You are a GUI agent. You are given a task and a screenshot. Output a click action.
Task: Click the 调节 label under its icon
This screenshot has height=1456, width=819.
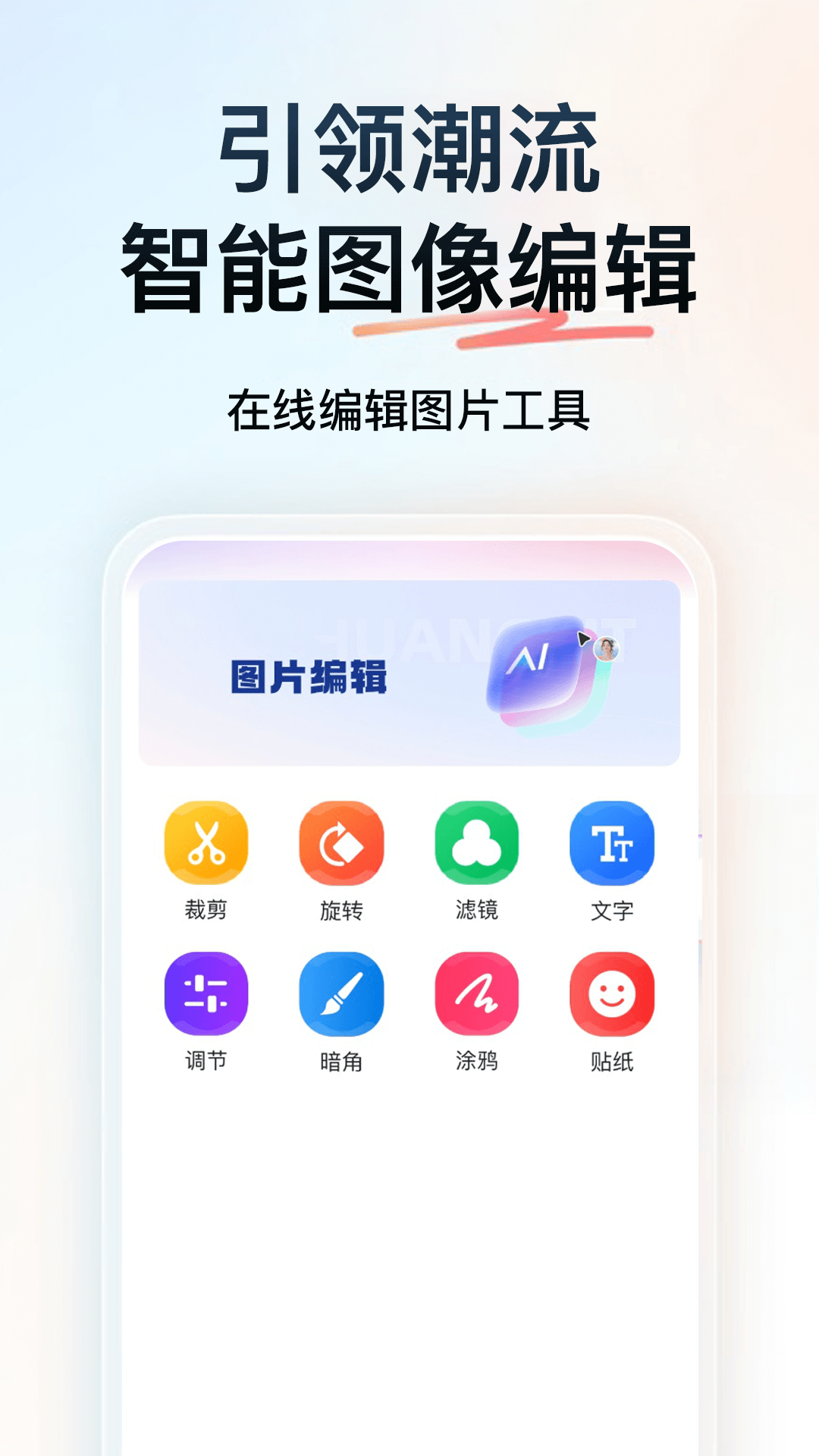[x=206, y=1061]
